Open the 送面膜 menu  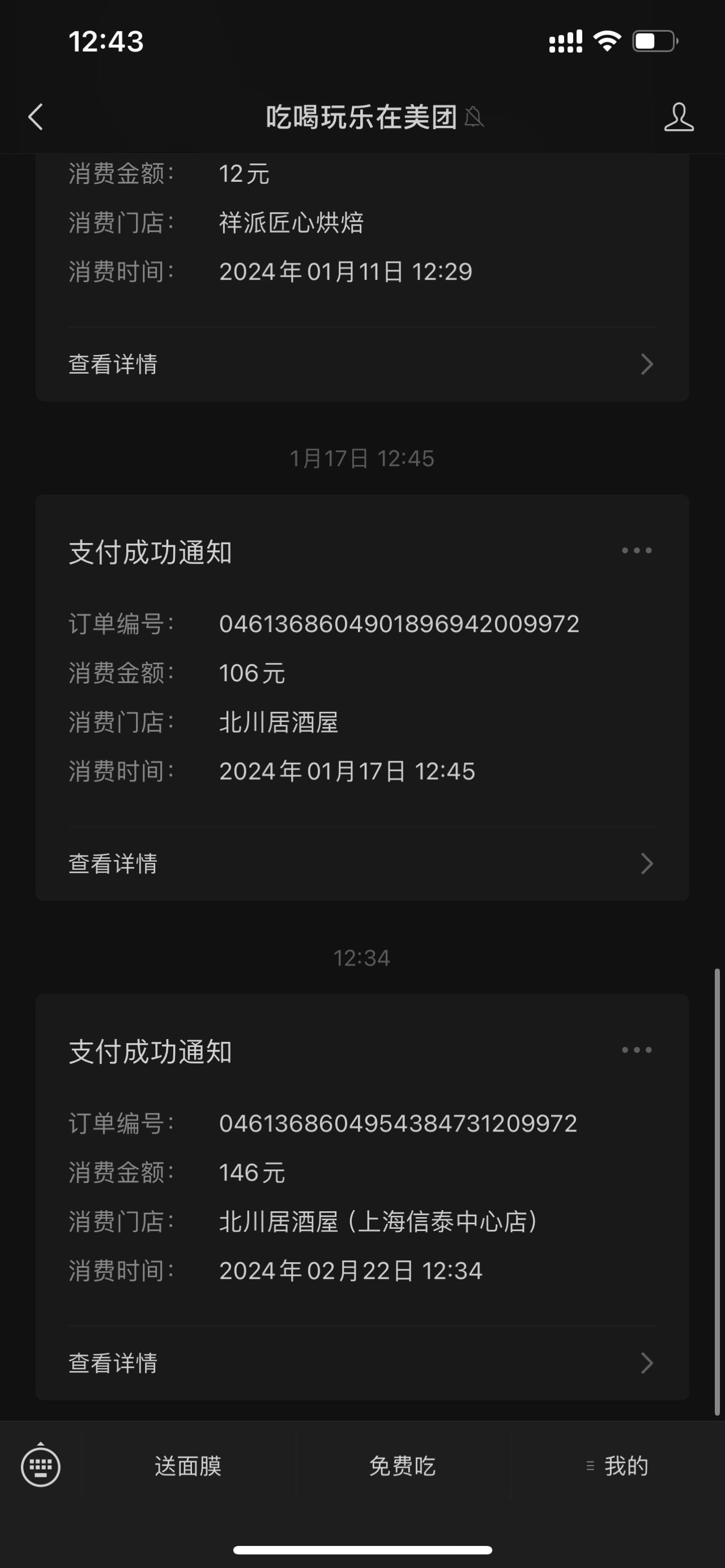[188, 1466]
